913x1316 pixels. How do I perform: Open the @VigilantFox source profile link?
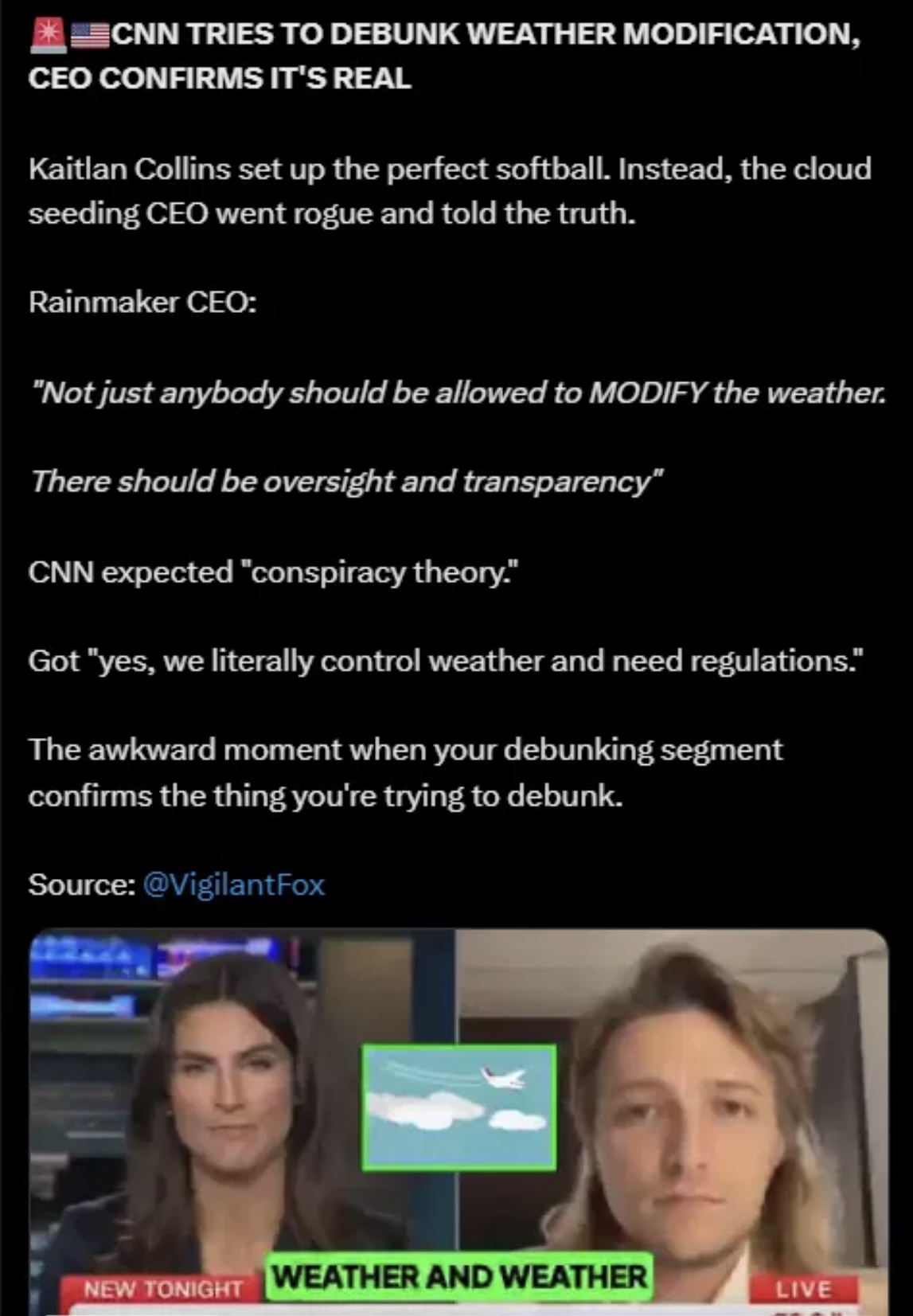(x=233, y=884)
